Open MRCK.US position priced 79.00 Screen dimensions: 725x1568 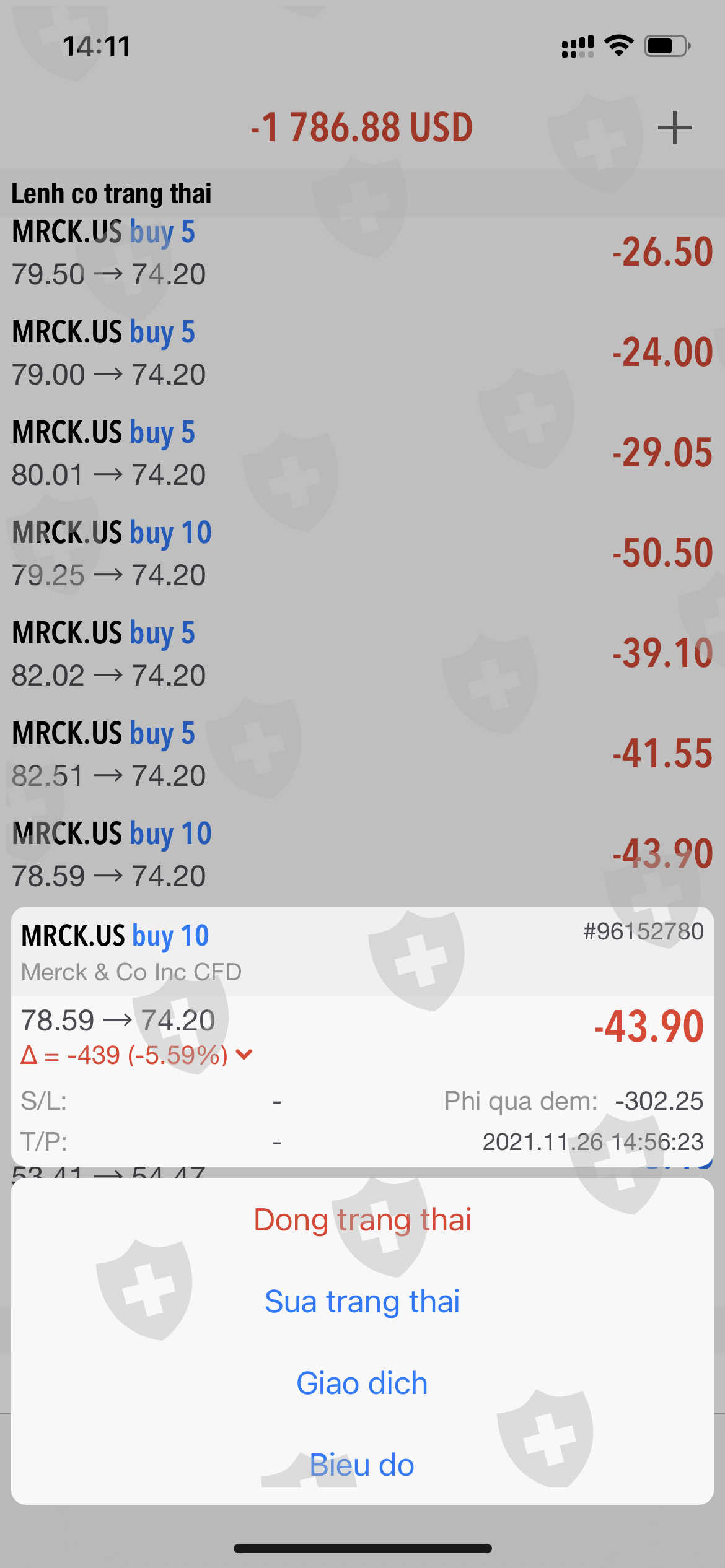[362, 353]
